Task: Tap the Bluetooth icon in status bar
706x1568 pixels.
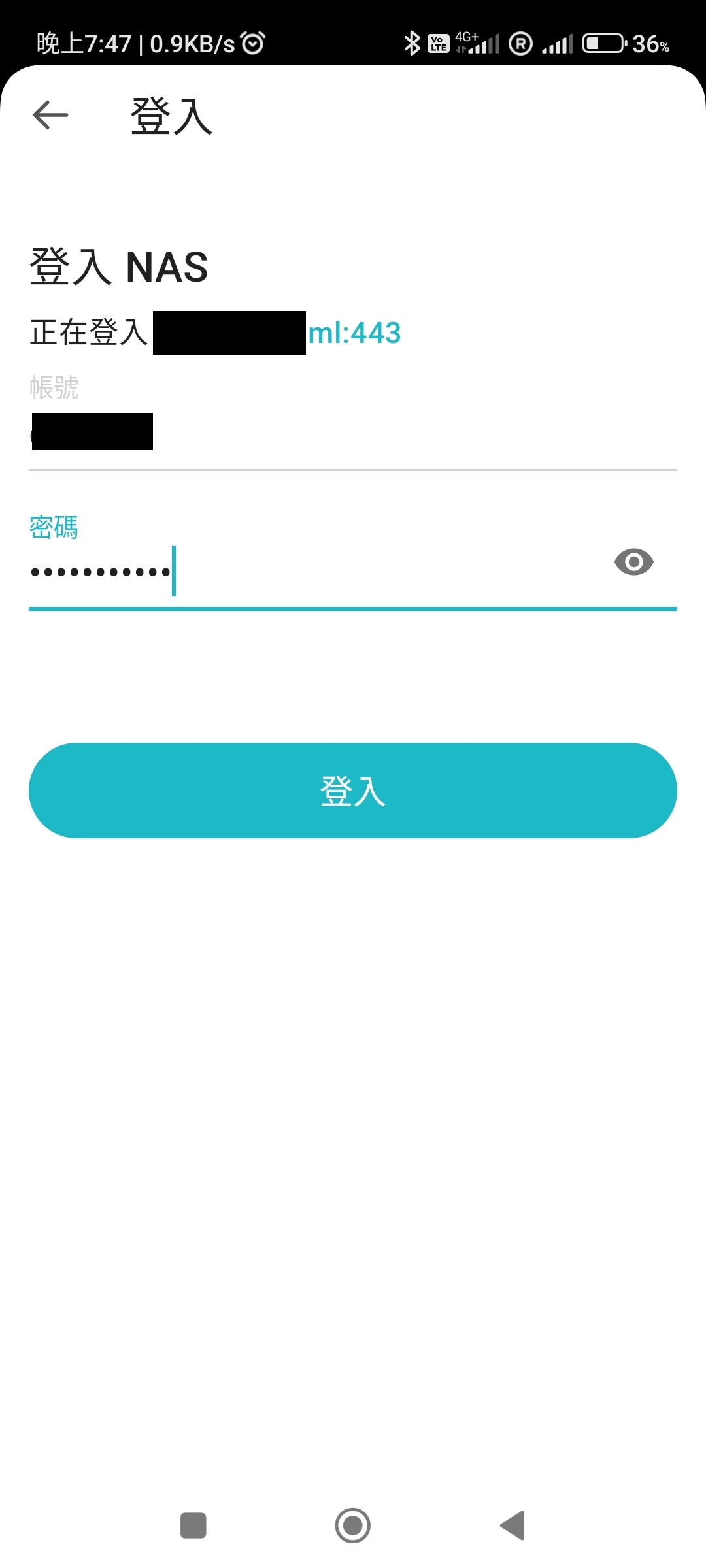Action: [x=412, y=42]
